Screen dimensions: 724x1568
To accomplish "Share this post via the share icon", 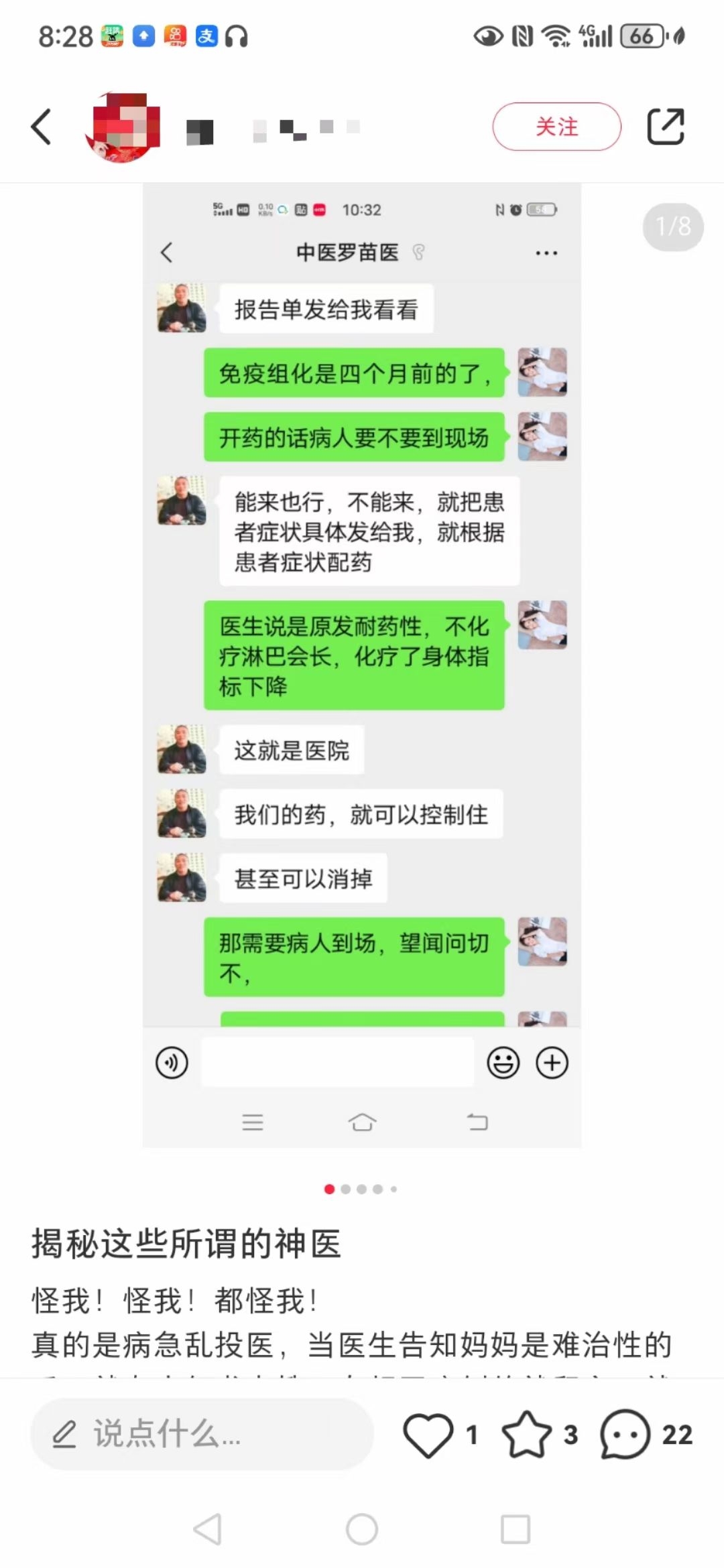I will tap(665, 126).
